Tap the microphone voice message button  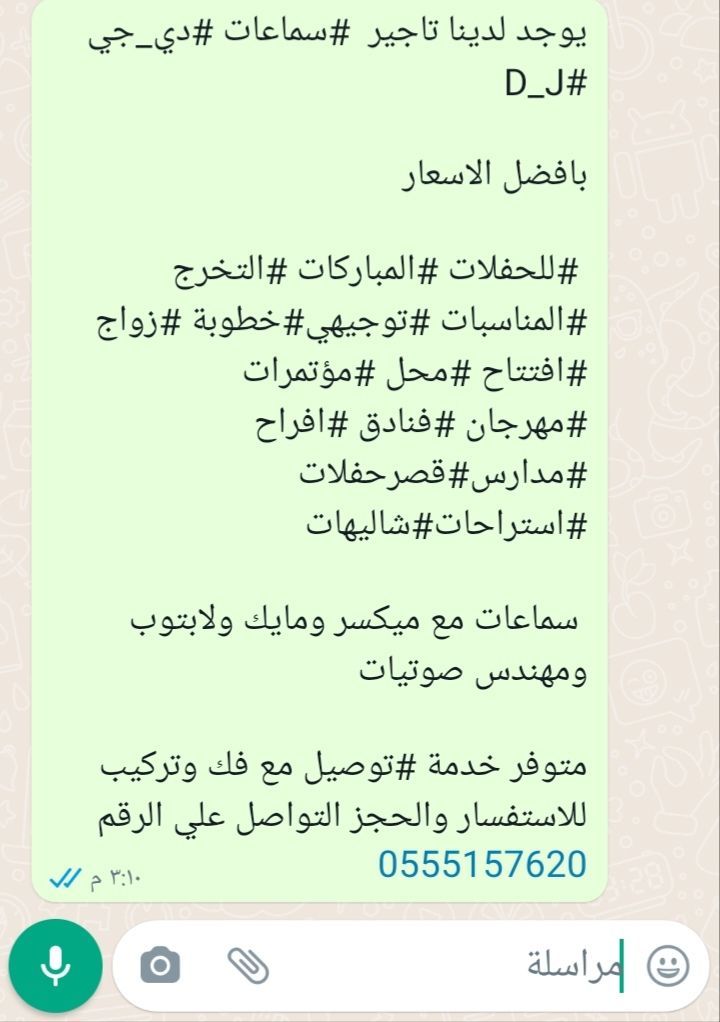55,965
